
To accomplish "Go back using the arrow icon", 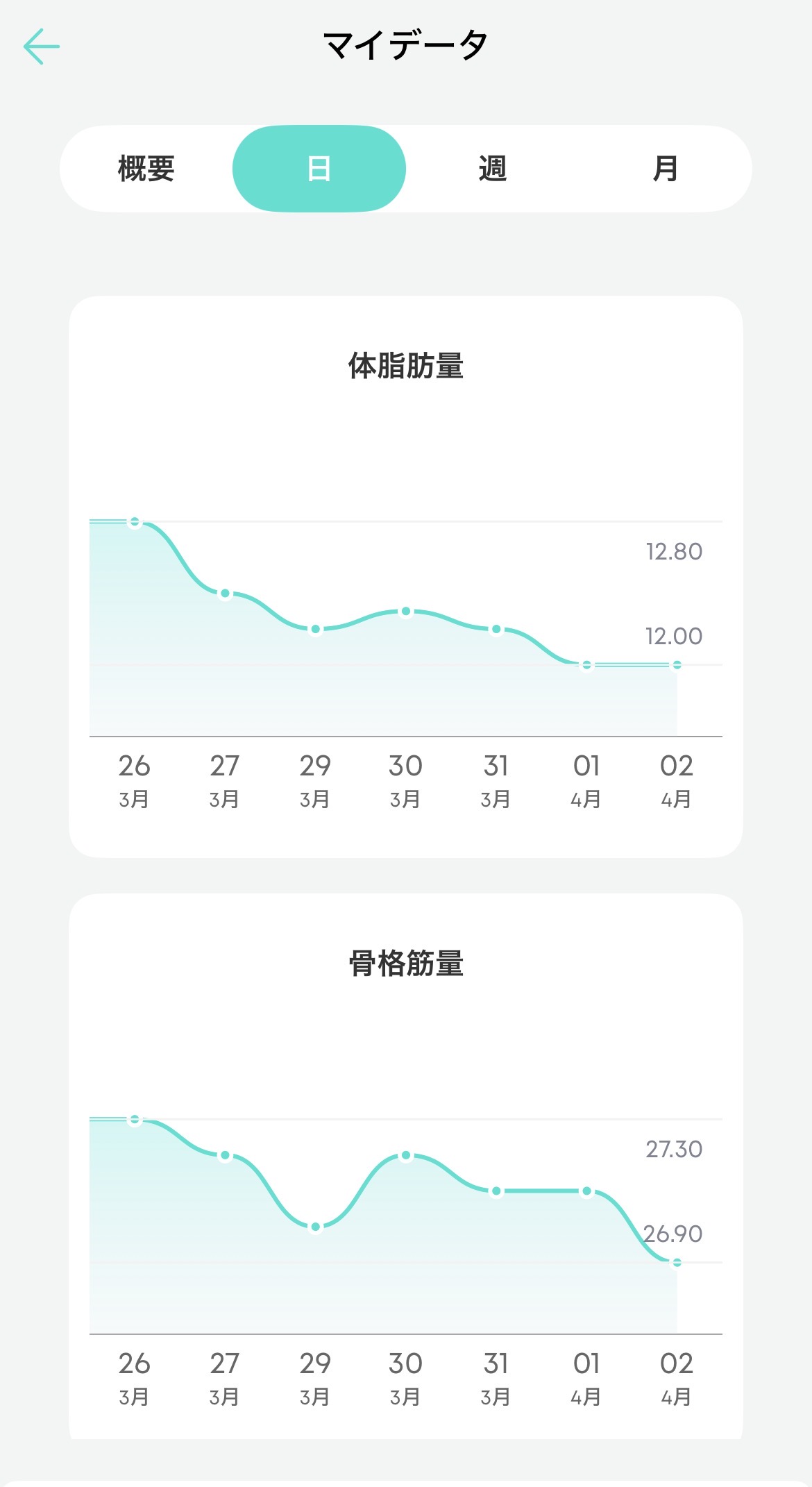I will [42, 47].
